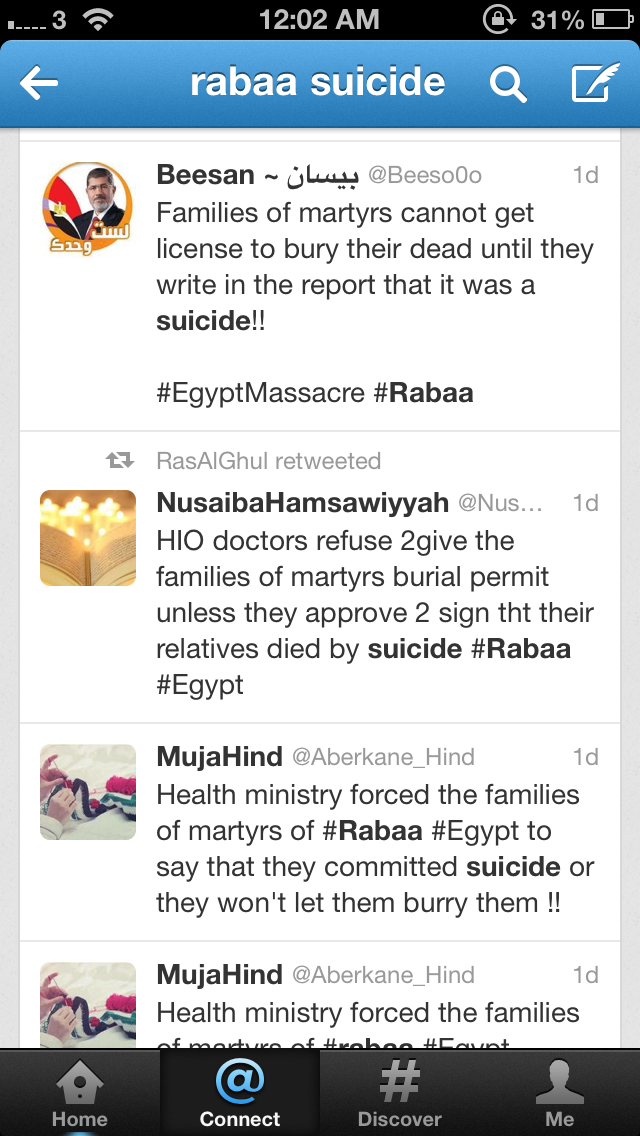Tap the #EgyptMassacre hashtag
The height and width of the screenshot is (1136, 640).
(x=260, y=393)
